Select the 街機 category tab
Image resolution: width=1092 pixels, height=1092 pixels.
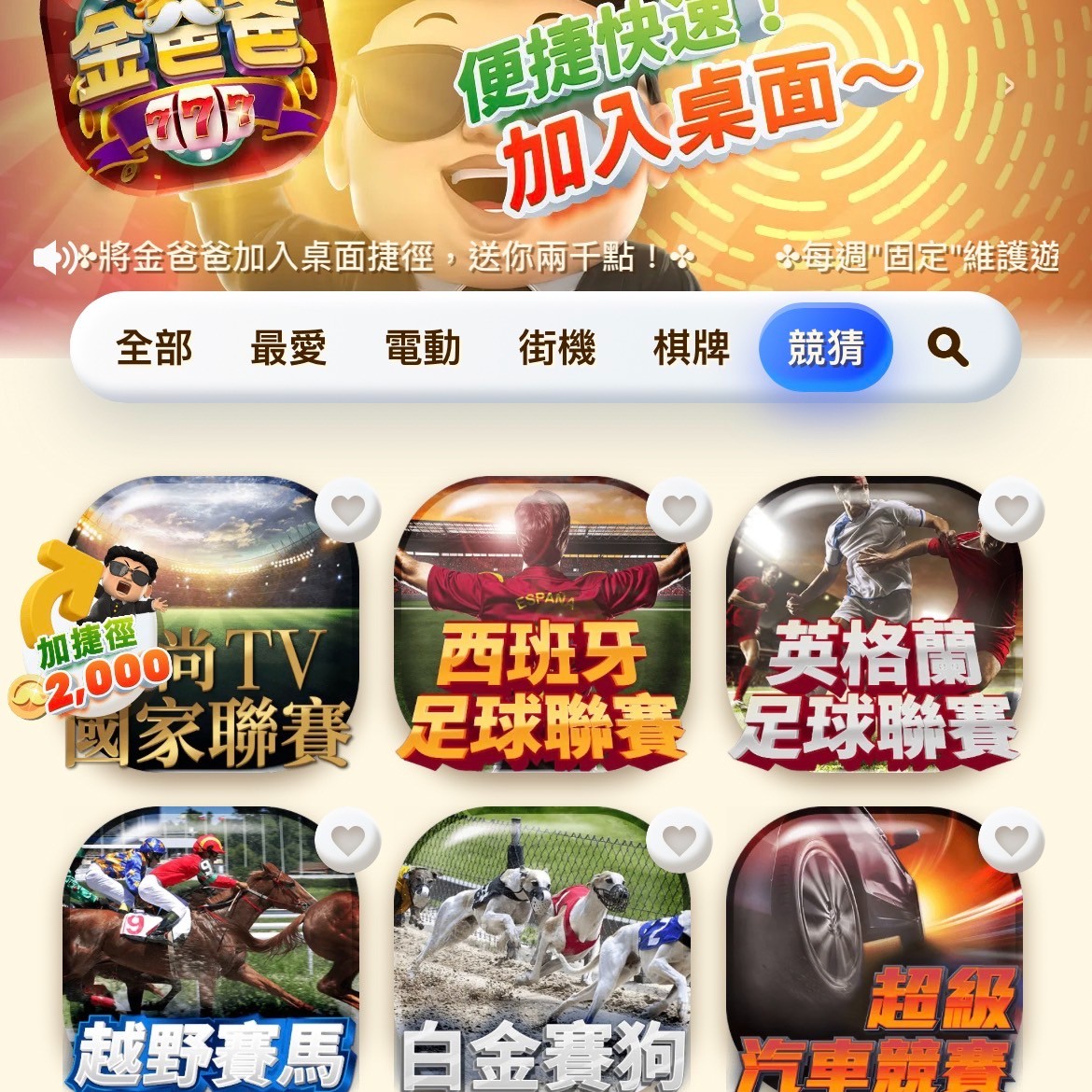pyautogui.click(x=557, y=348)
